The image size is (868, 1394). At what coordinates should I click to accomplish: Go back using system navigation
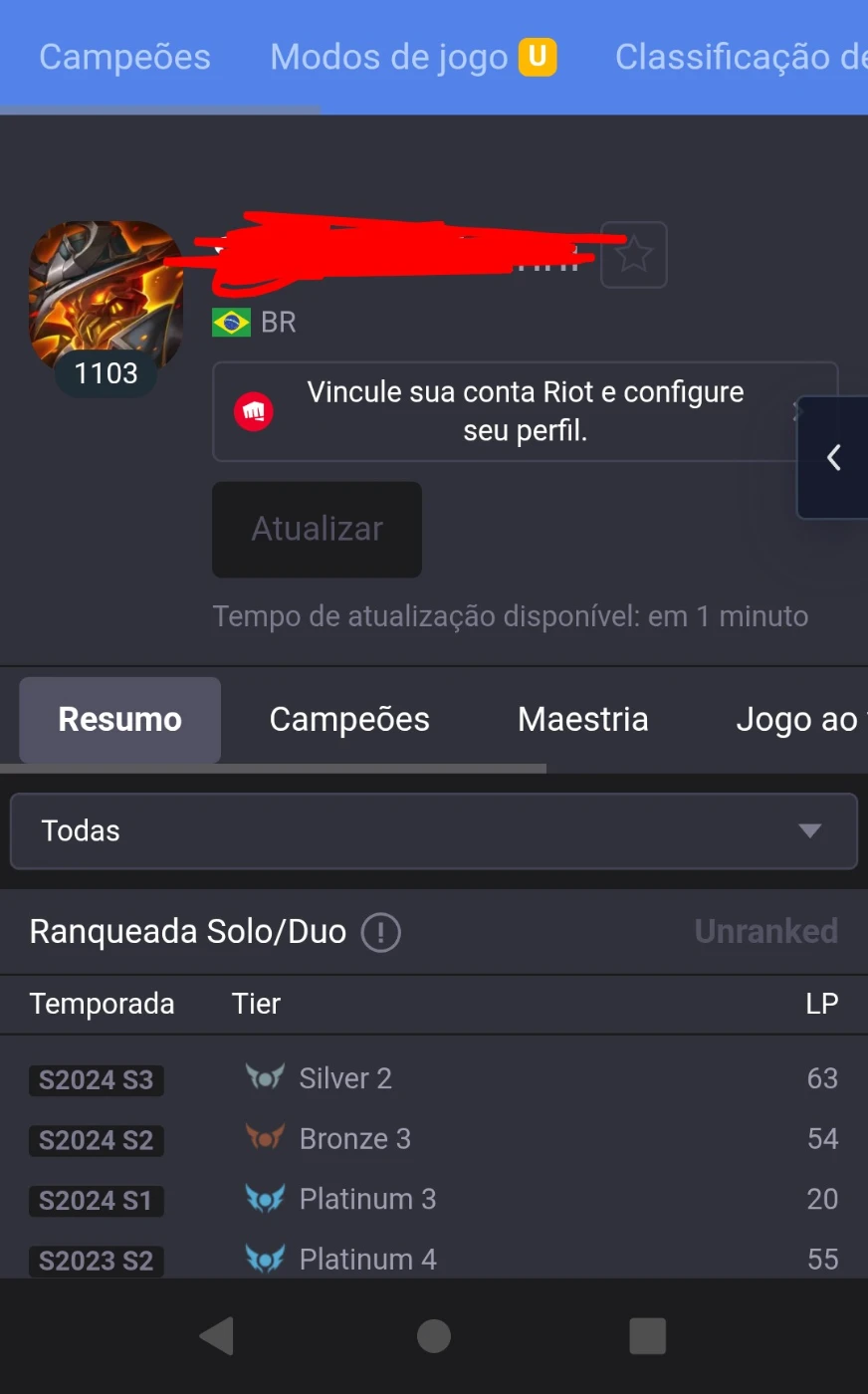click(216, 1336)
